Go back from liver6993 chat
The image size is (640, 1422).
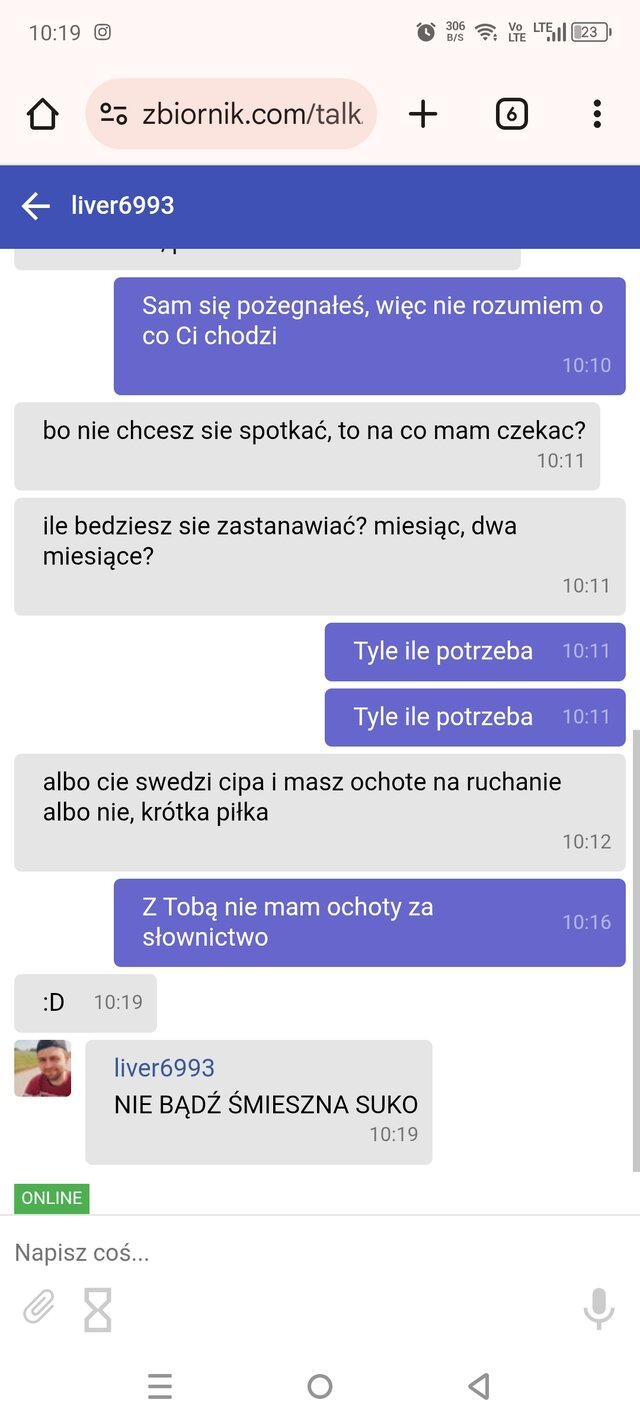(x=36, y=206)
